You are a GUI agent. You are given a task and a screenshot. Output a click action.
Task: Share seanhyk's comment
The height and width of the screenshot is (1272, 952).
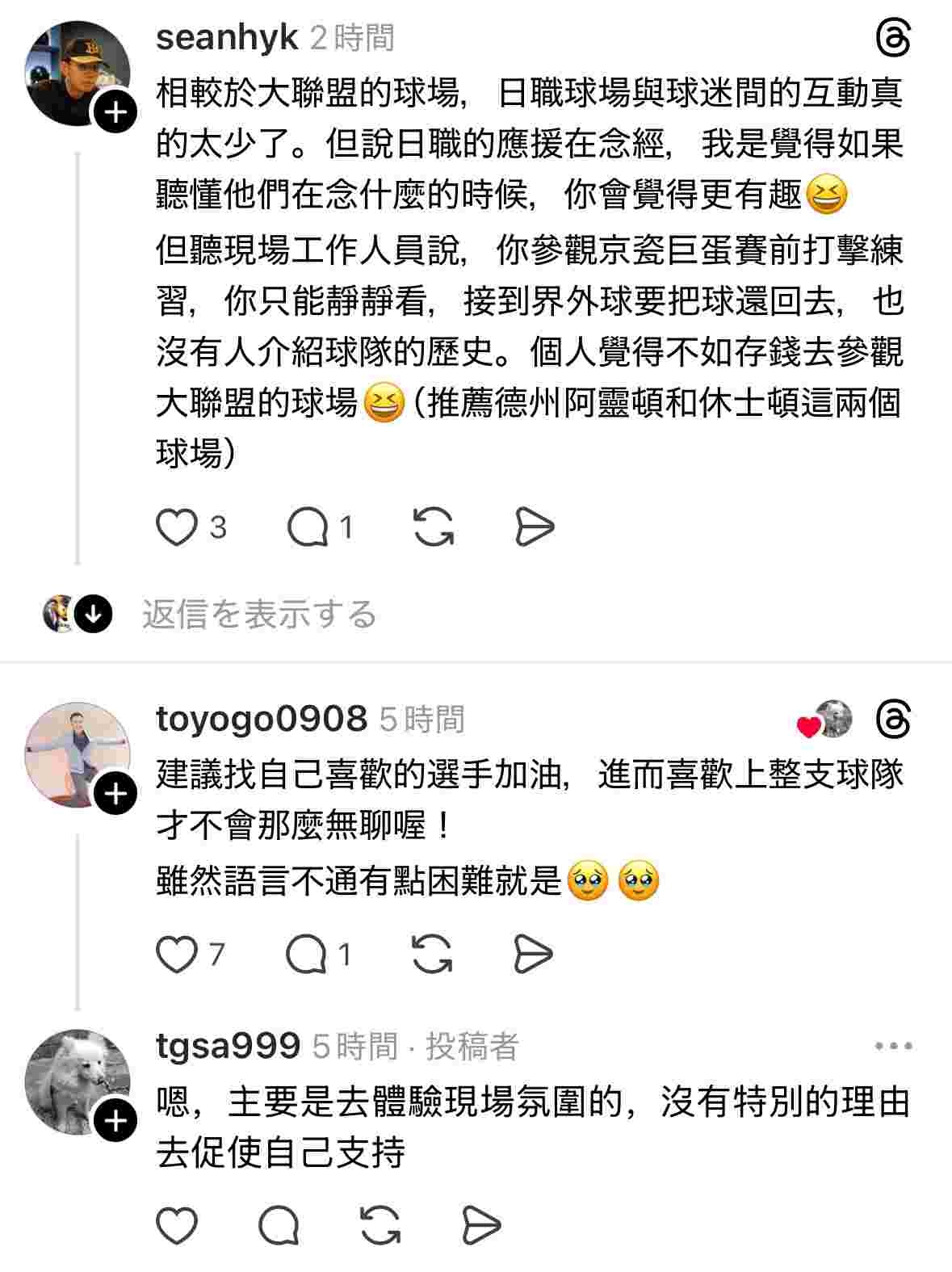[535, 528]
